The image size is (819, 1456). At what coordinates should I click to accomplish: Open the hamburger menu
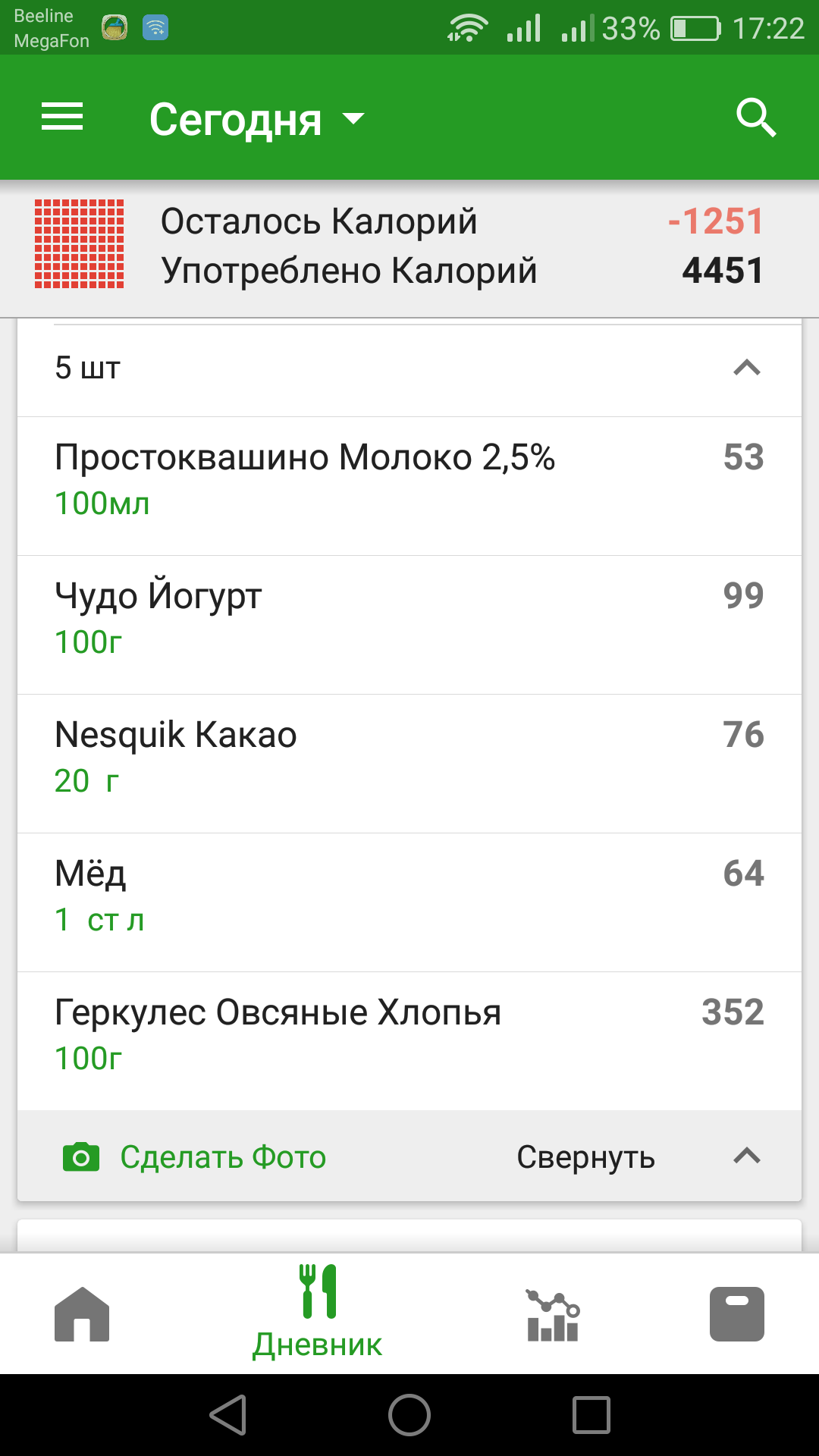[62, 118]
